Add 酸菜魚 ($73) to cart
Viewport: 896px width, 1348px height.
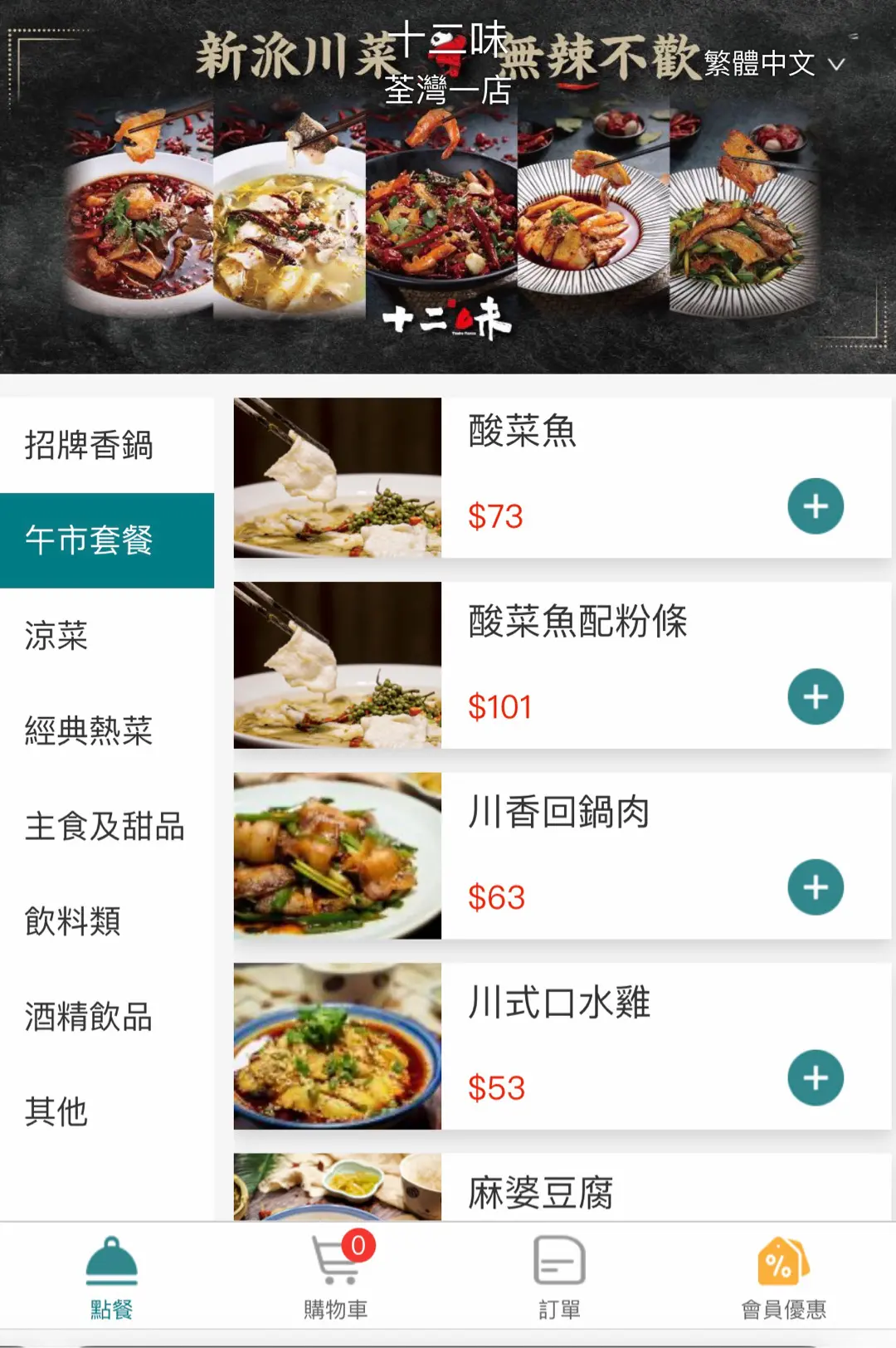coord(816,506)
